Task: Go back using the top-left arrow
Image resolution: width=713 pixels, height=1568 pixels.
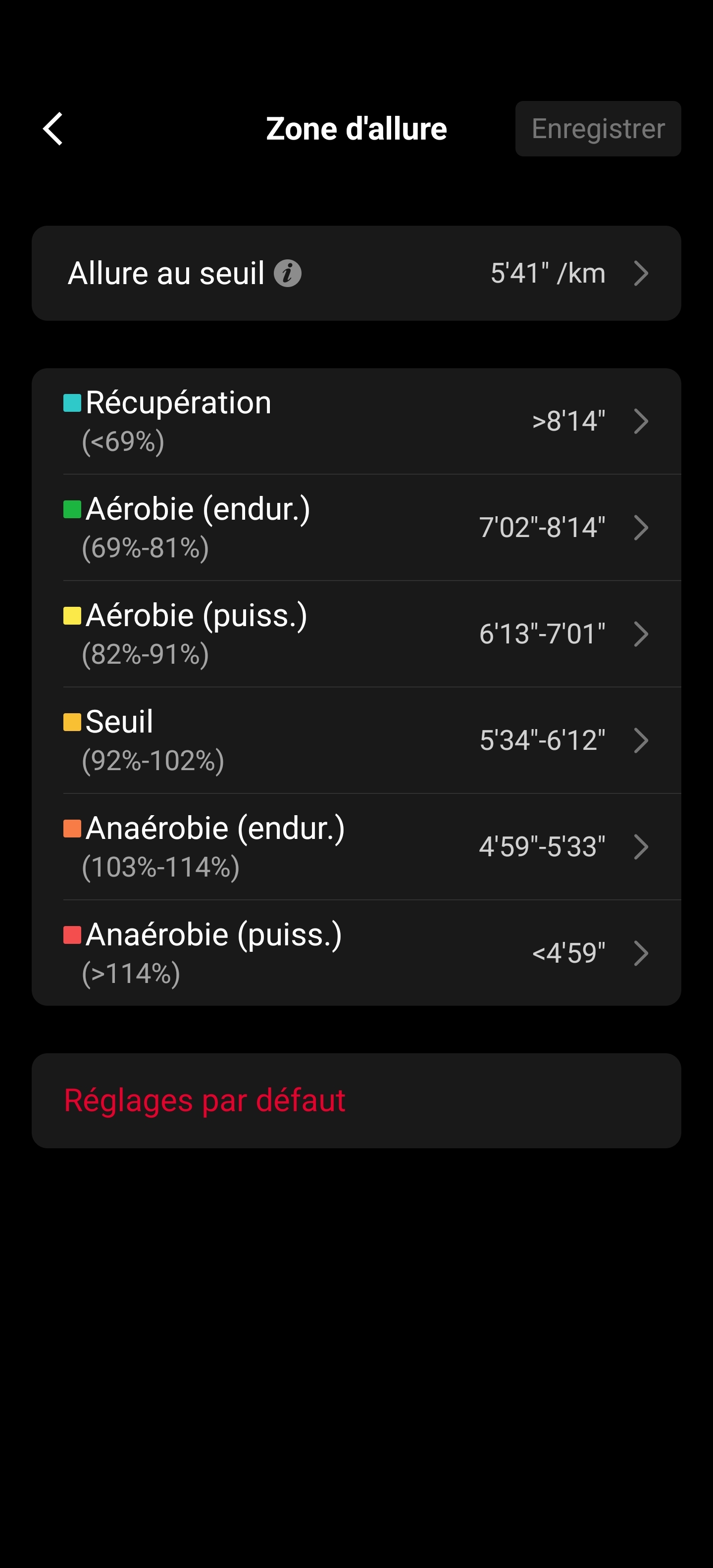Action: click(x=53, y=129)
